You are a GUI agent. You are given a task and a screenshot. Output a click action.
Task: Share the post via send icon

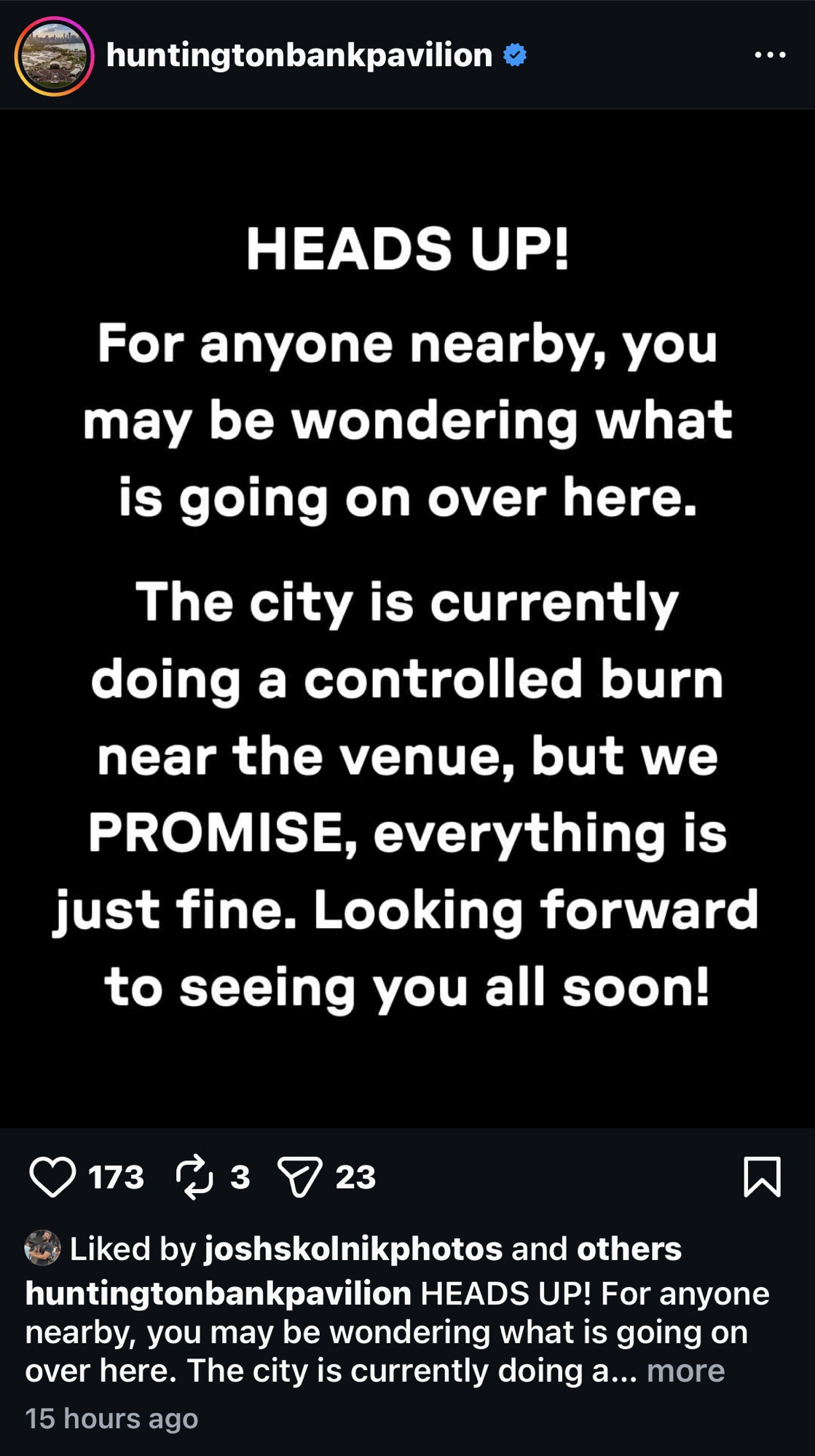click(299, 1177)
